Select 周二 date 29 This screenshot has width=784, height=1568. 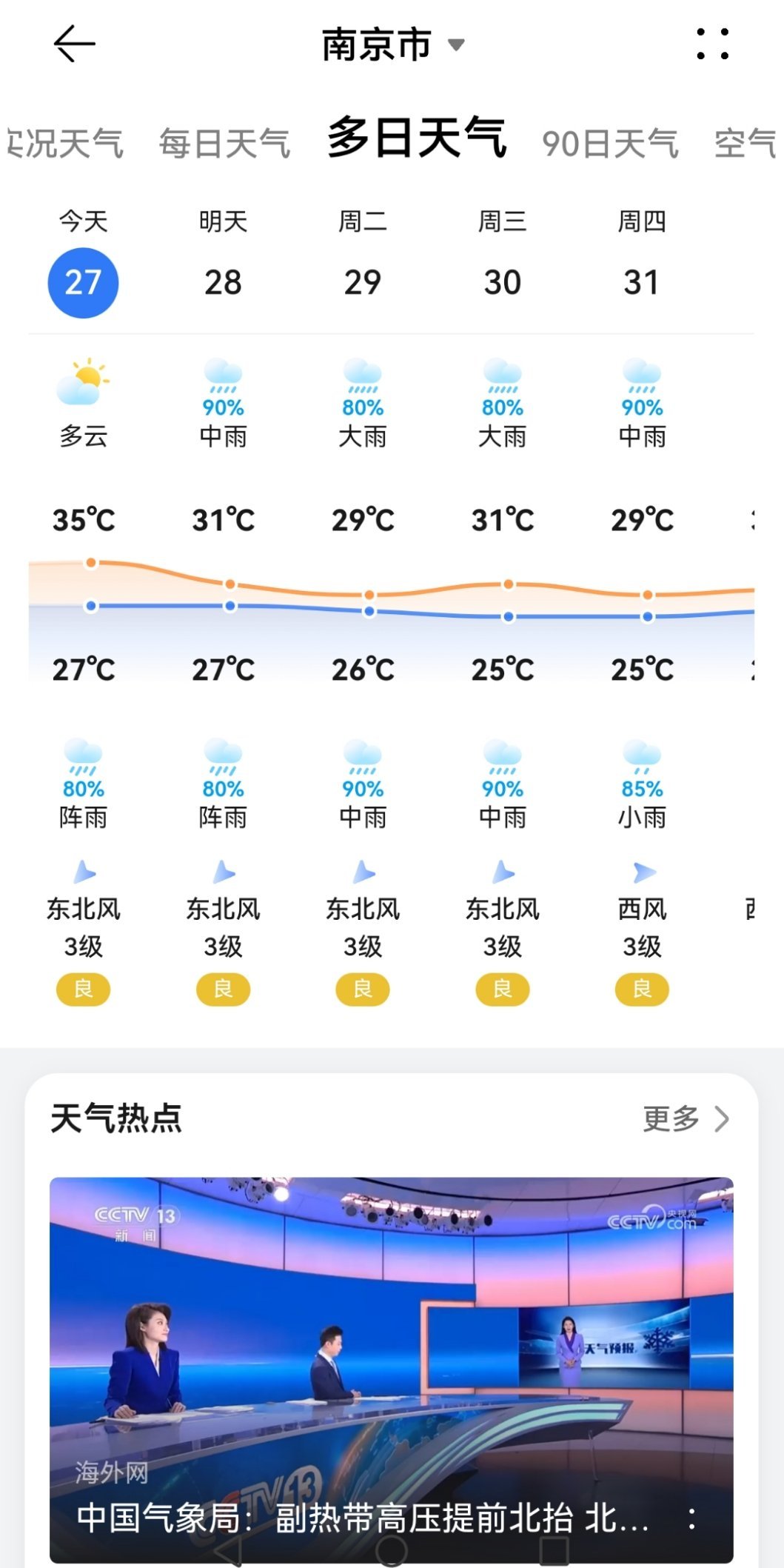(363, 282)
